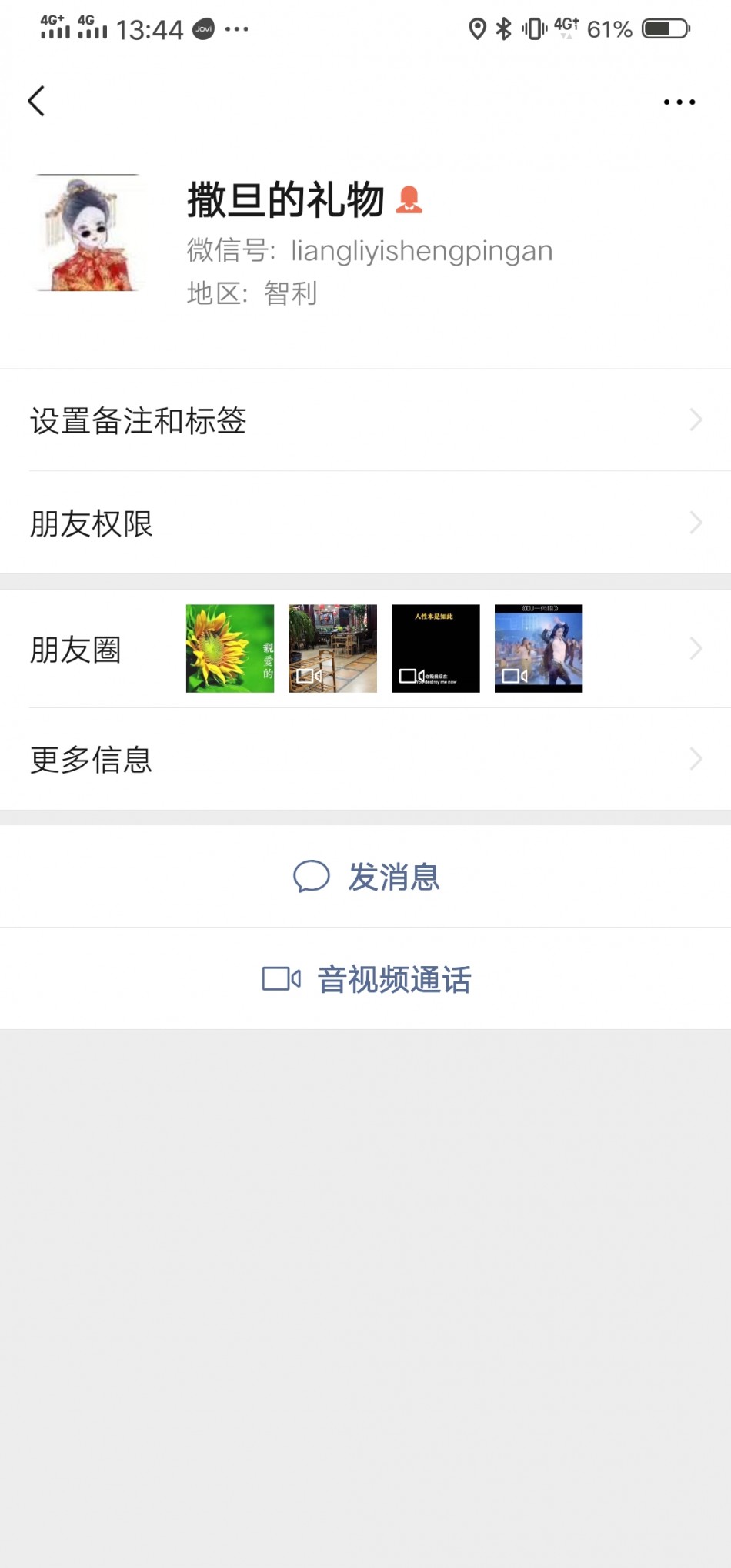The width and height of the screenshot is (731, 1568).
Task: Open 更多信息 details
Action: [365, 760]
